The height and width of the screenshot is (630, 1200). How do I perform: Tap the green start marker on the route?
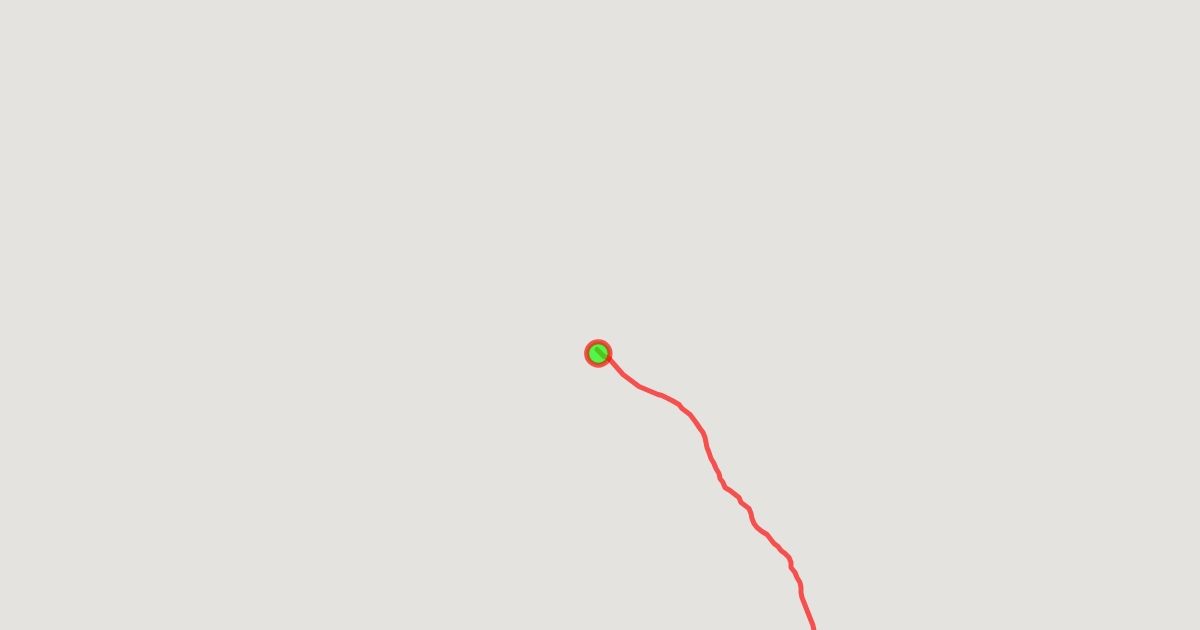pyautogui.click(x=598, y=353)
